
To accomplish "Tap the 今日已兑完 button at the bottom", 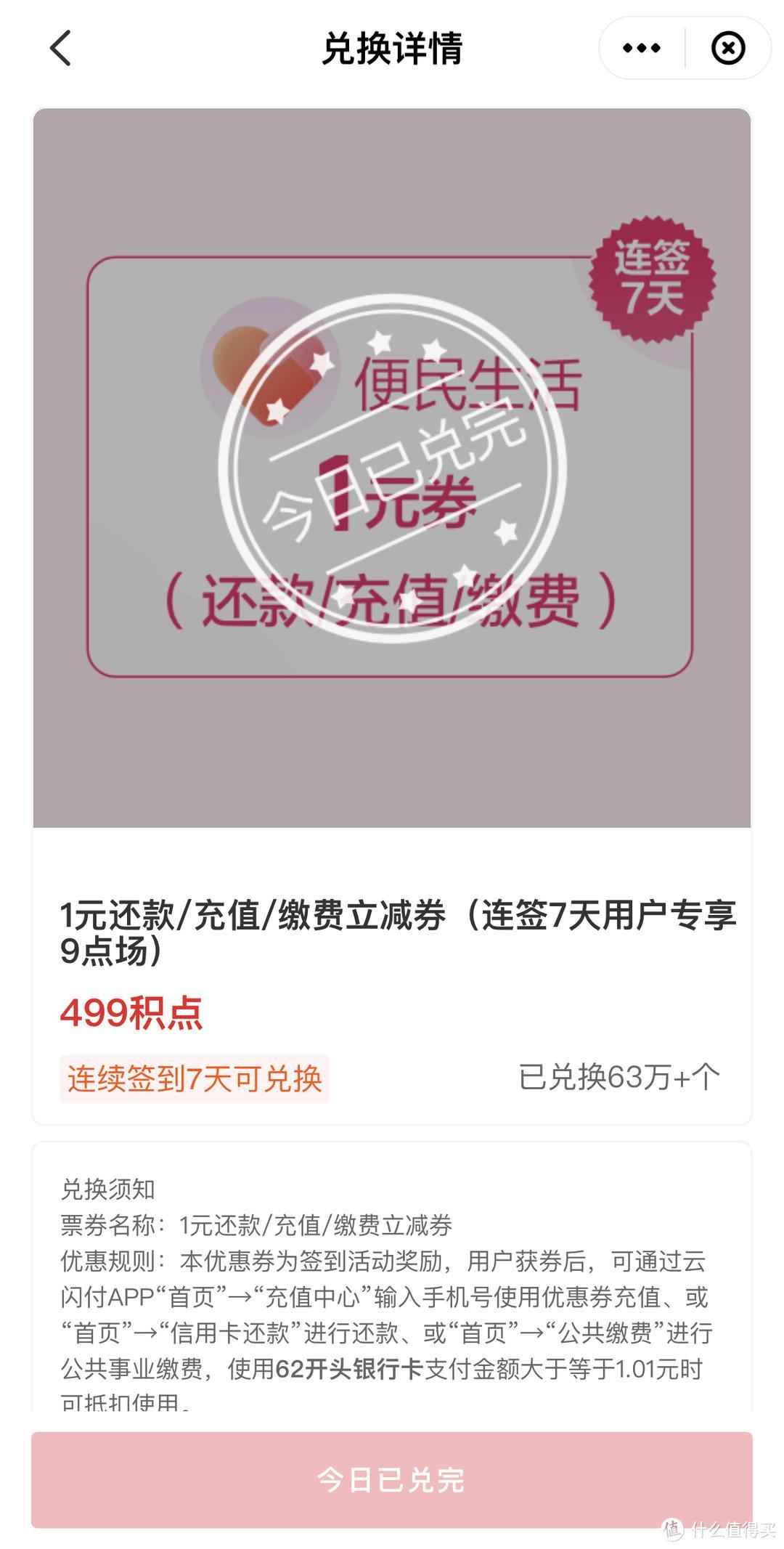I will [391, 1480].
